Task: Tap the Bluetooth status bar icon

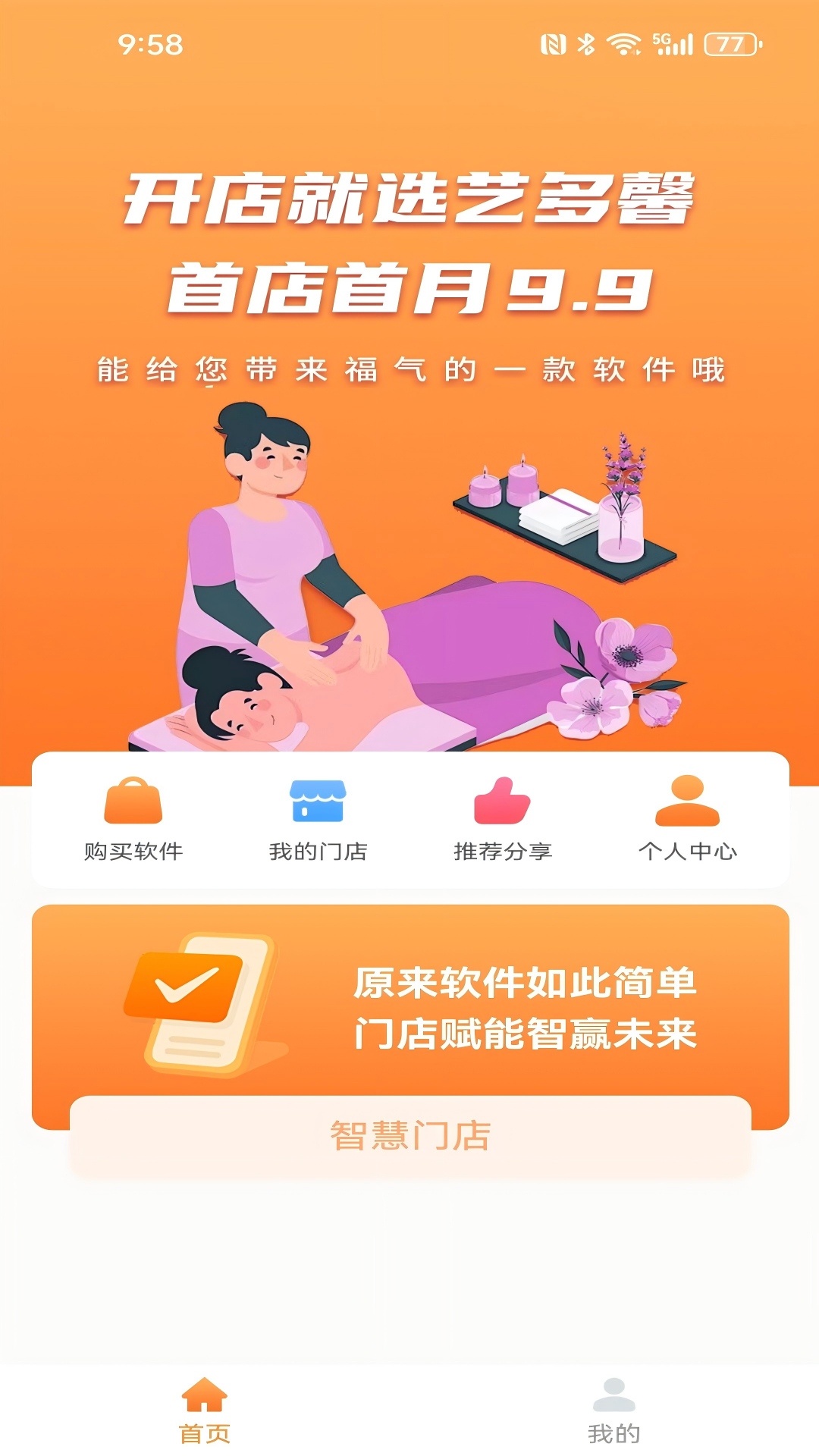Action: click(x=585, y=45)
